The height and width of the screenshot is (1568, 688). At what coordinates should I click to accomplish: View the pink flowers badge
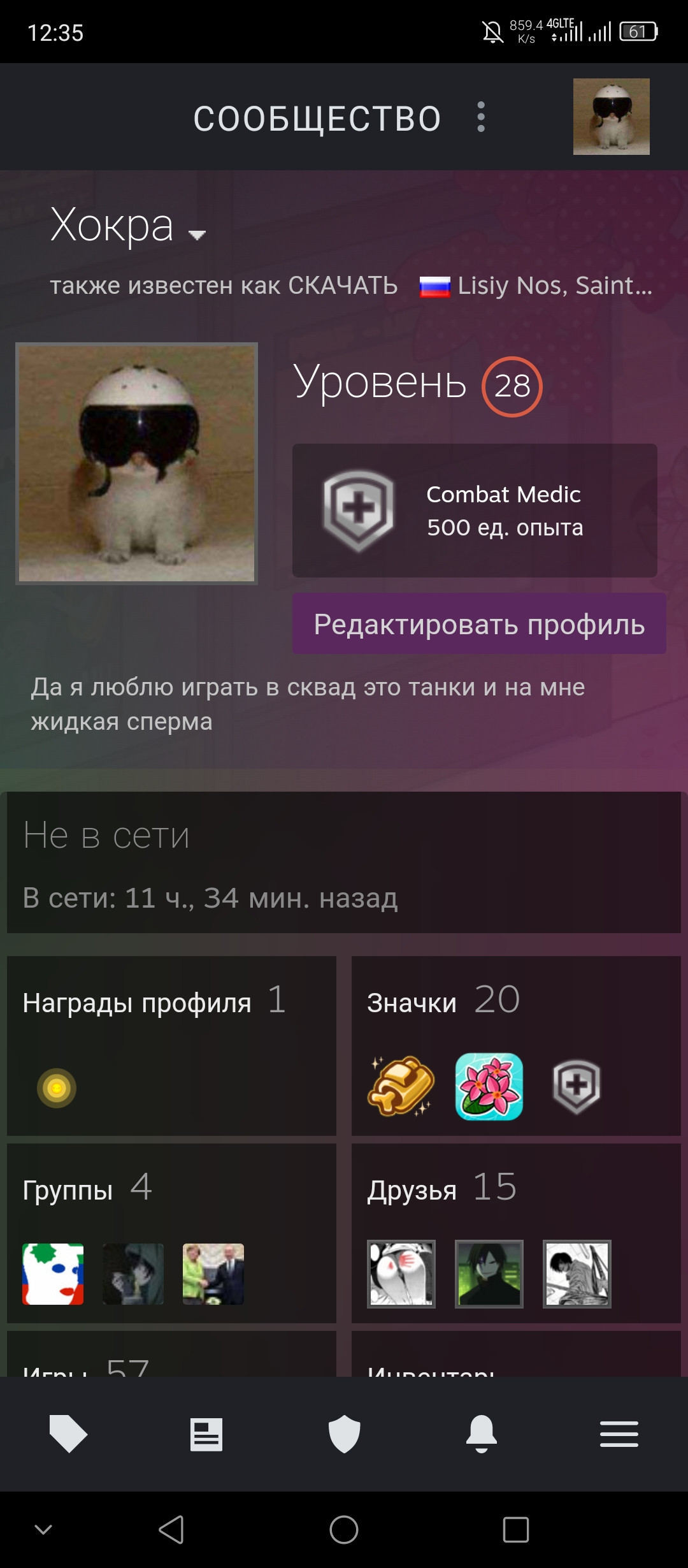click(x=489, y=1087)
